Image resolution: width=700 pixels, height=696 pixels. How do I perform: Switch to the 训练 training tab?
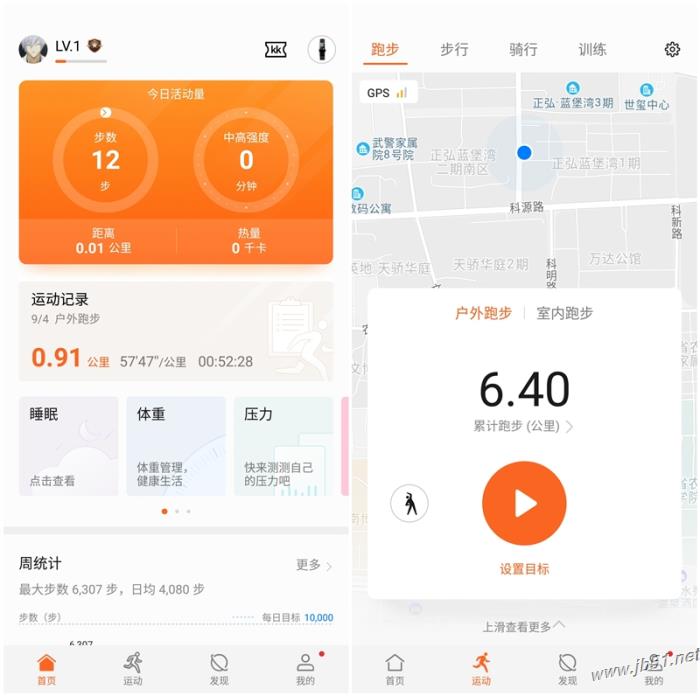coord(592,49)
